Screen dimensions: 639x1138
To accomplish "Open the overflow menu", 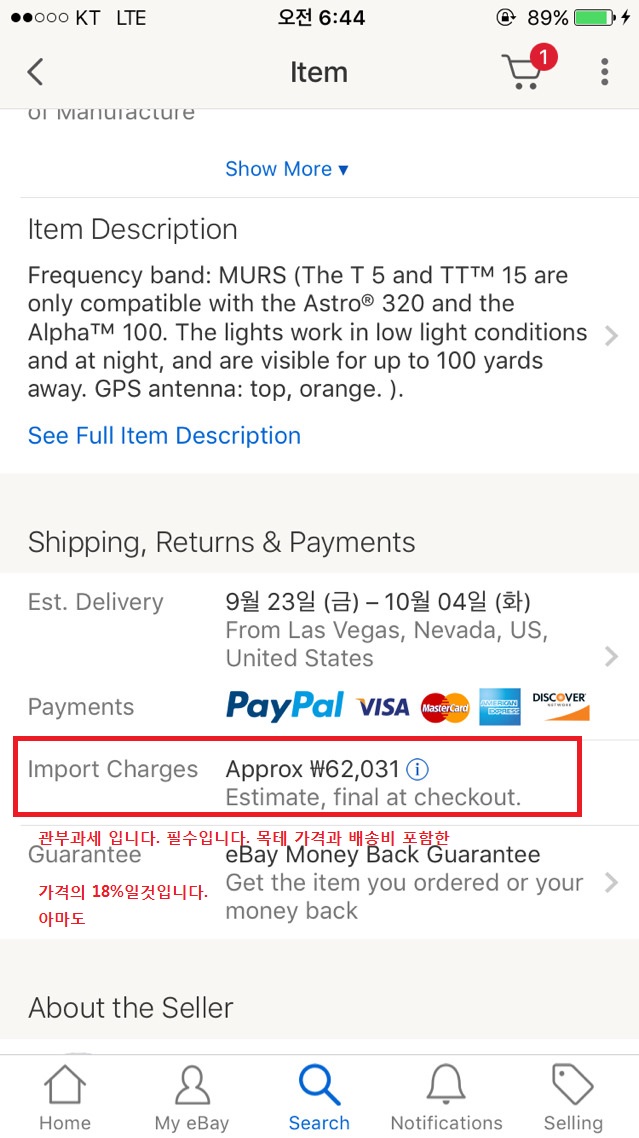I will pos(604,72).
